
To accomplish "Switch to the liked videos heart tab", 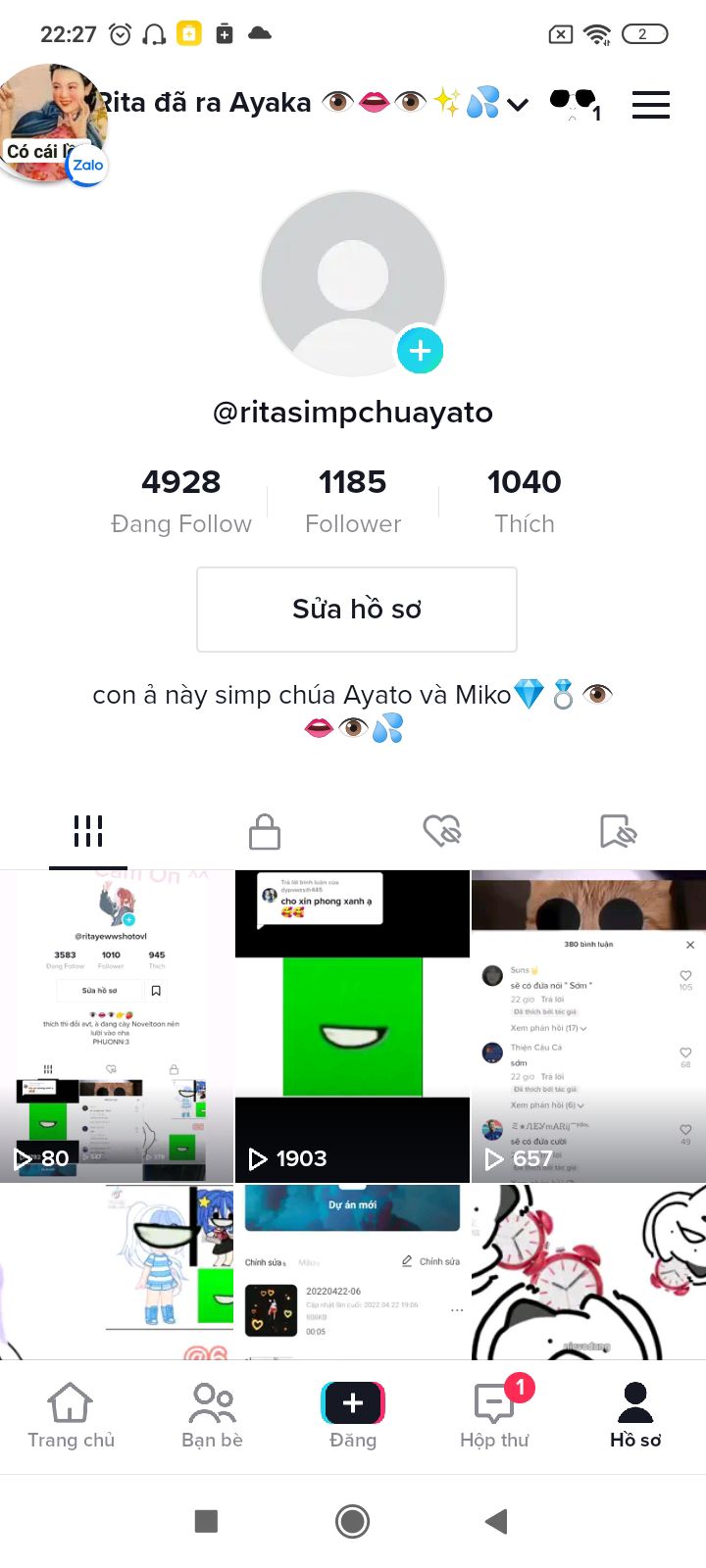I will coord(441,832).
